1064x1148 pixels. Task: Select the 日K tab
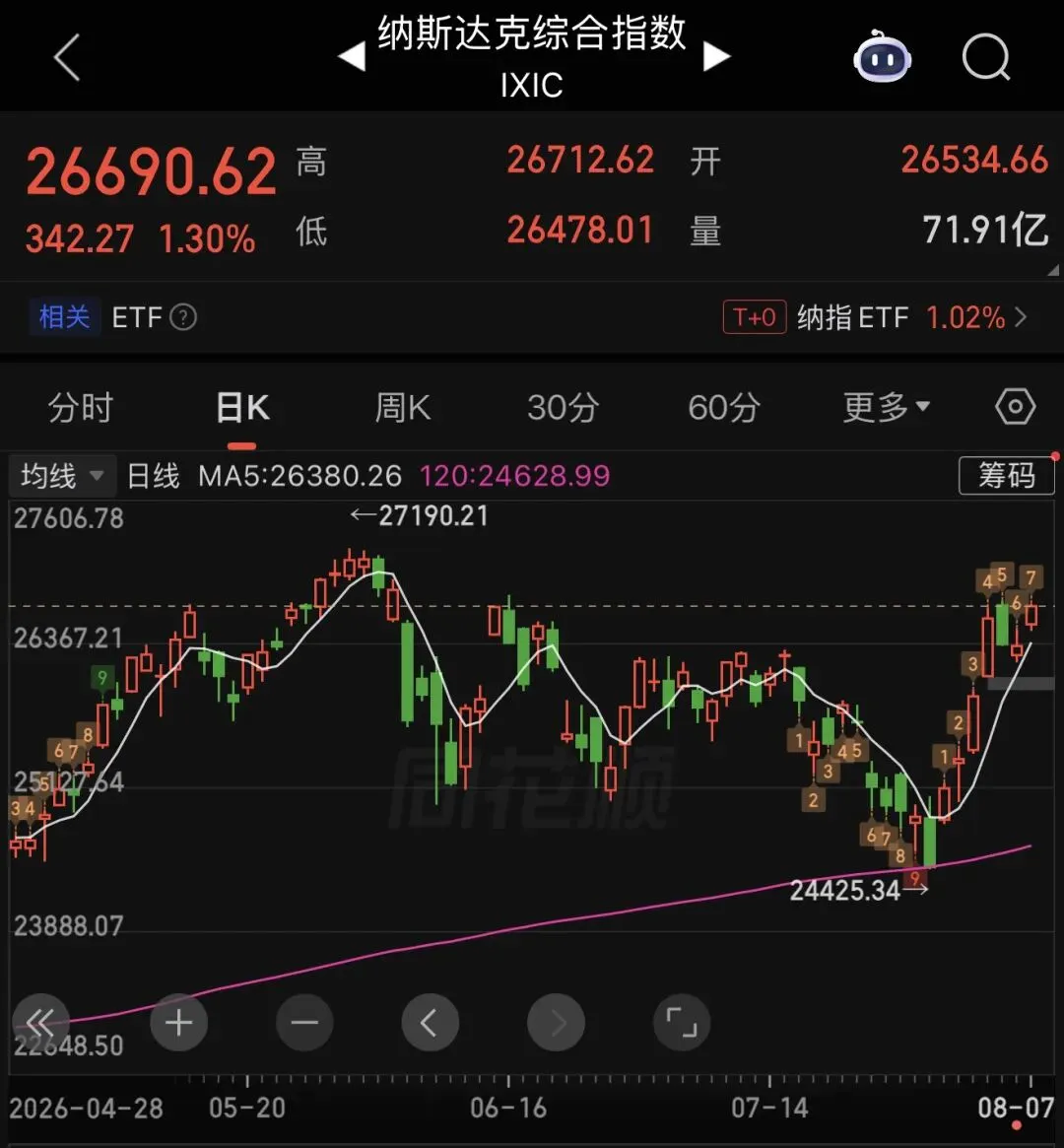point(242,408)
